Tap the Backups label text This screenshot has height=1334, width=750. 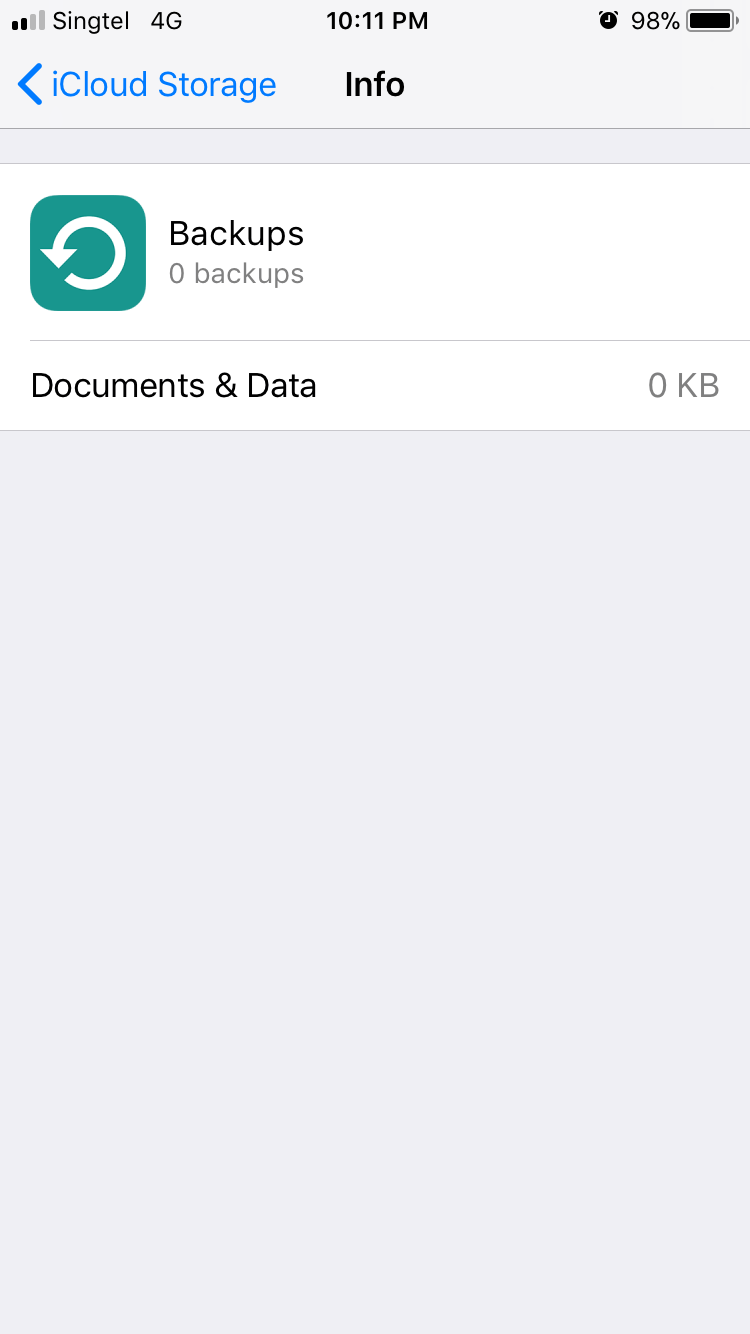pos(236,233)
